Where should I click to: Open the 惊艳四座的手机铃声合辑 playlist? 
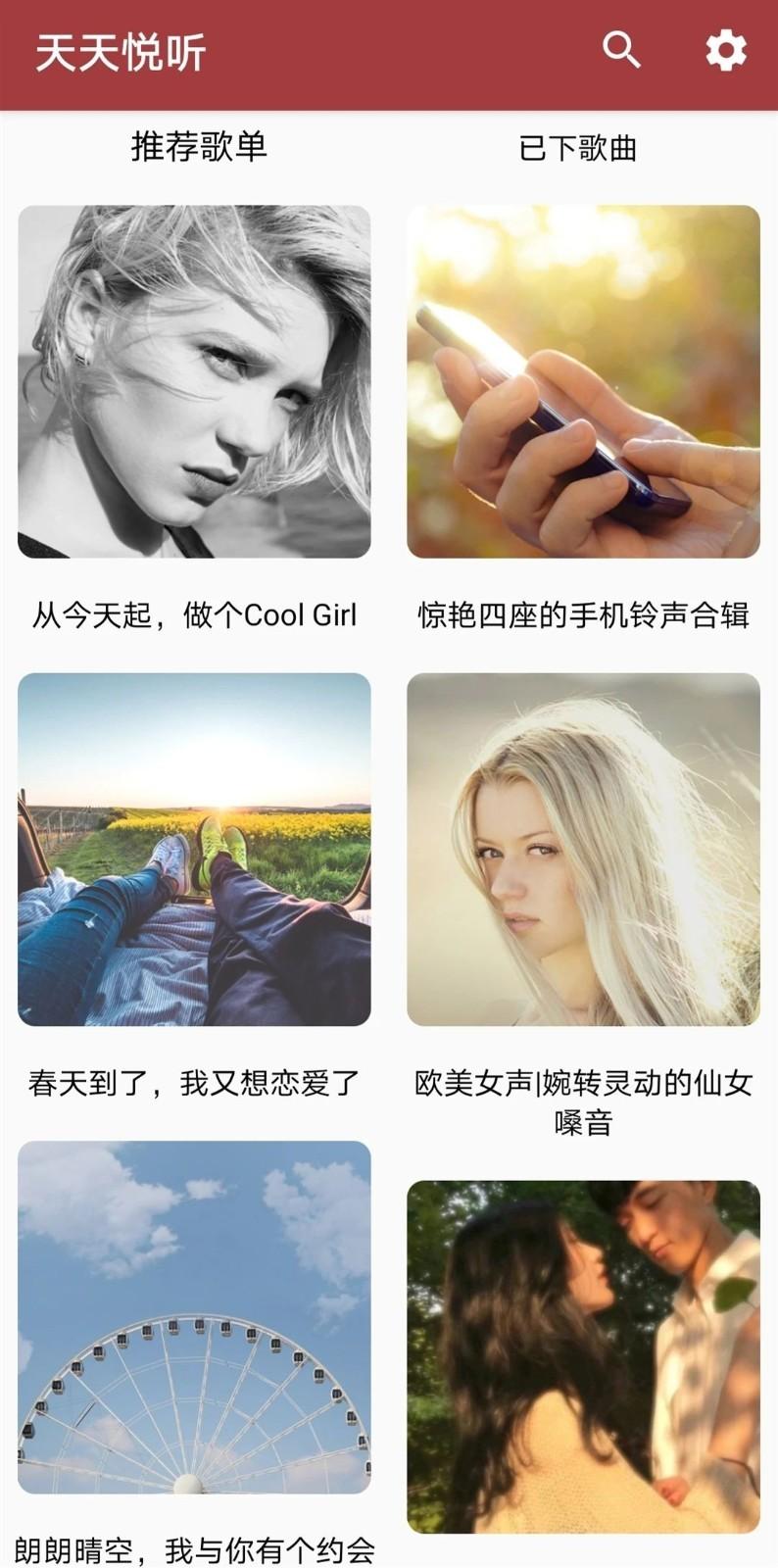click(x=583, y=382)
